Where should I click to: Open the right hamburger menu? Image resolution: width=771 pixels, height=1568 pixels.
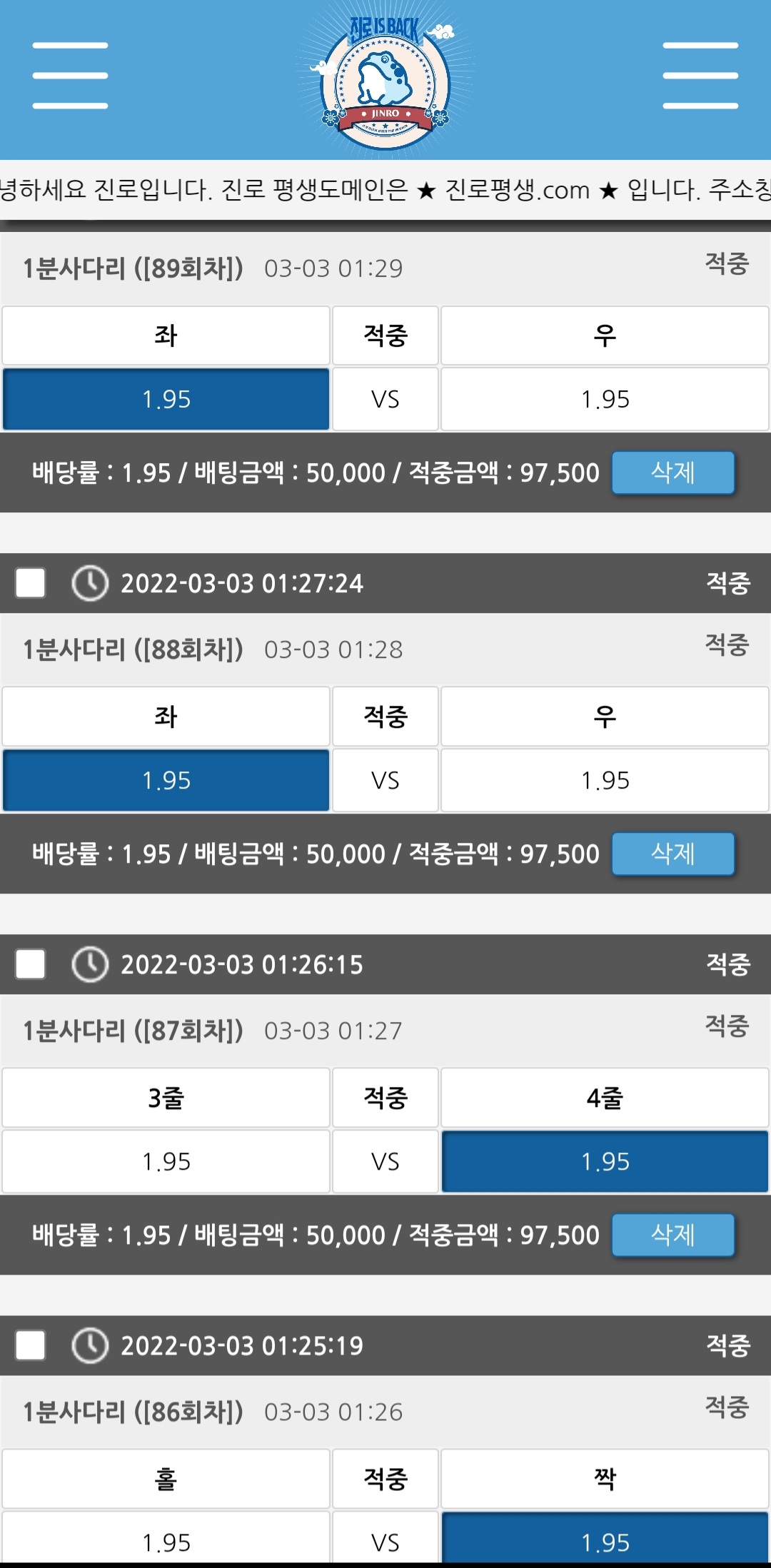pyautogui.click(x=700, y=76)
